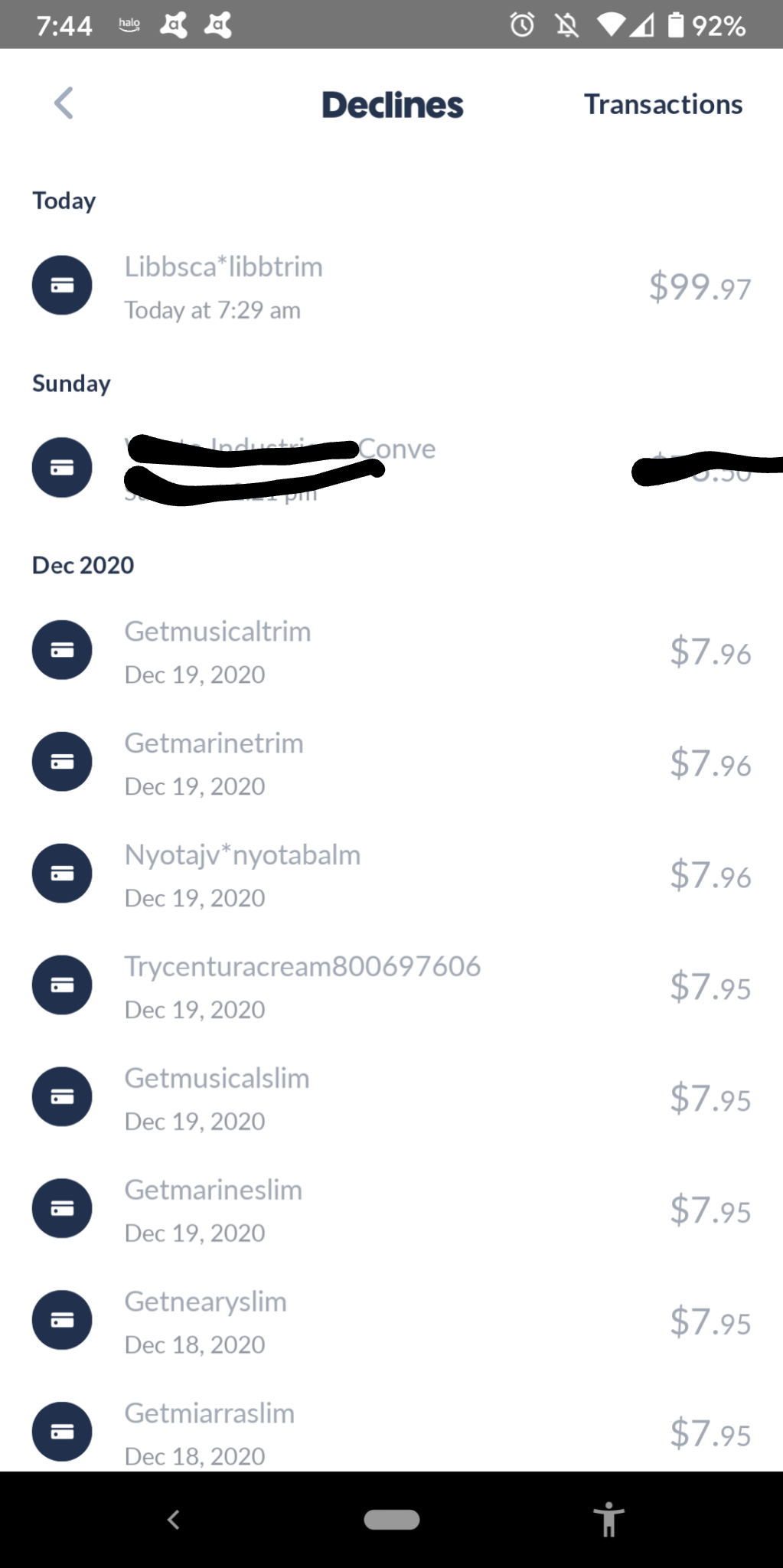Open the Trycenturacream800697606 decline
The height and width of the screenshot is (1568, 783).
[x=391, y=986]
